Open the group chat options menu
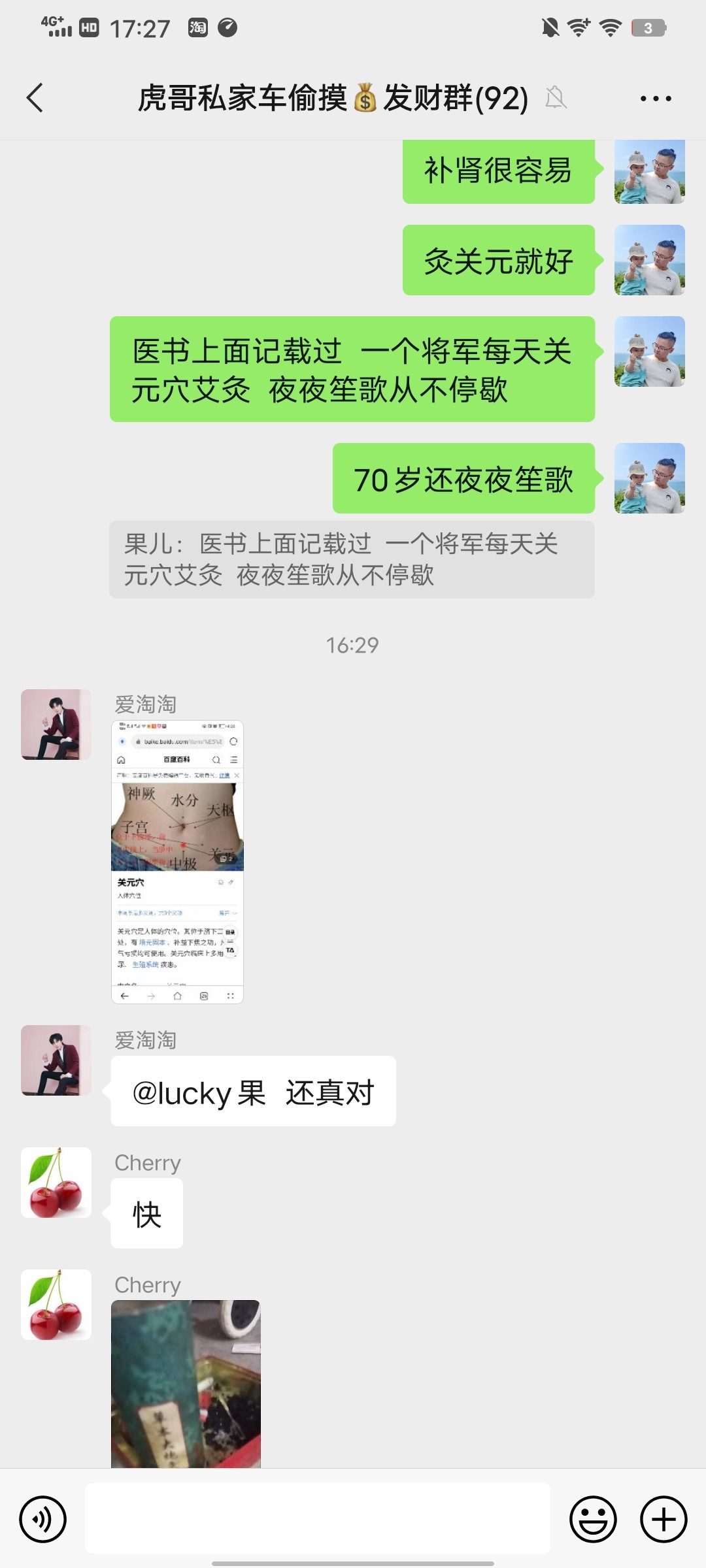 coord(655,99)
